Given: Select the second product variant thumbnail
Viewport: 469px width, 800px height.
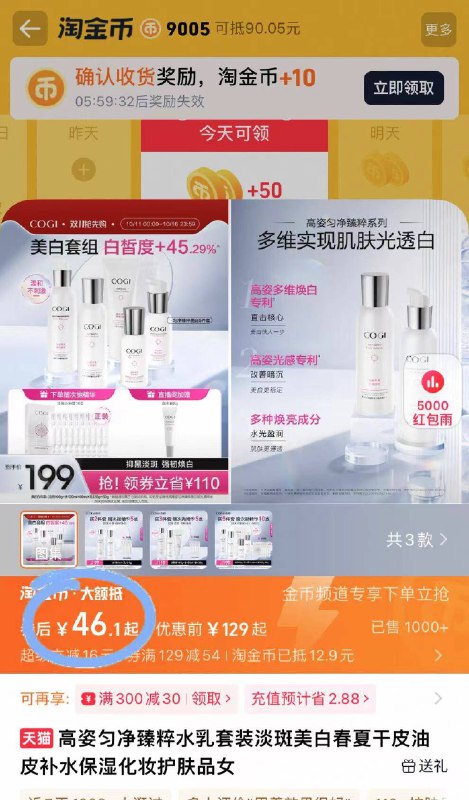Looking at the screenshot, I should point(114,539).
